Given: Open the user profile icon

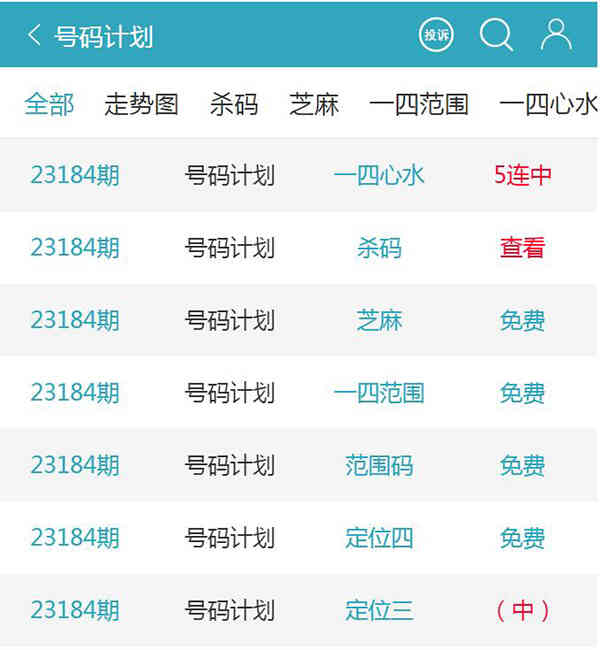Looking at the screenshot, I should click(556, 35).
